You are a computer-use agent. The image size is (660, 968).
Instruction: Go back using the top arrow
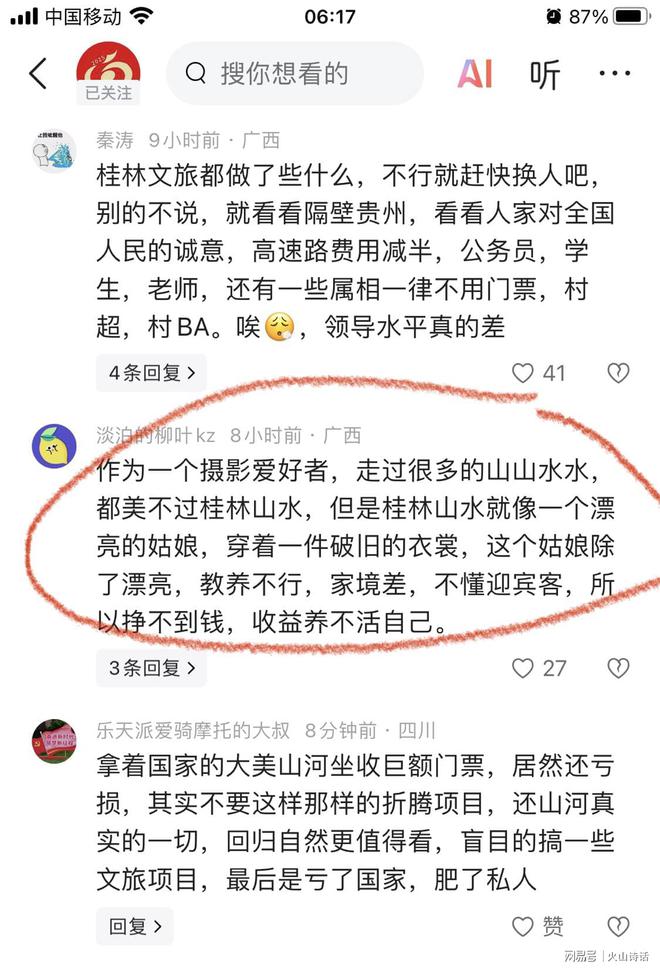point(38,73)
